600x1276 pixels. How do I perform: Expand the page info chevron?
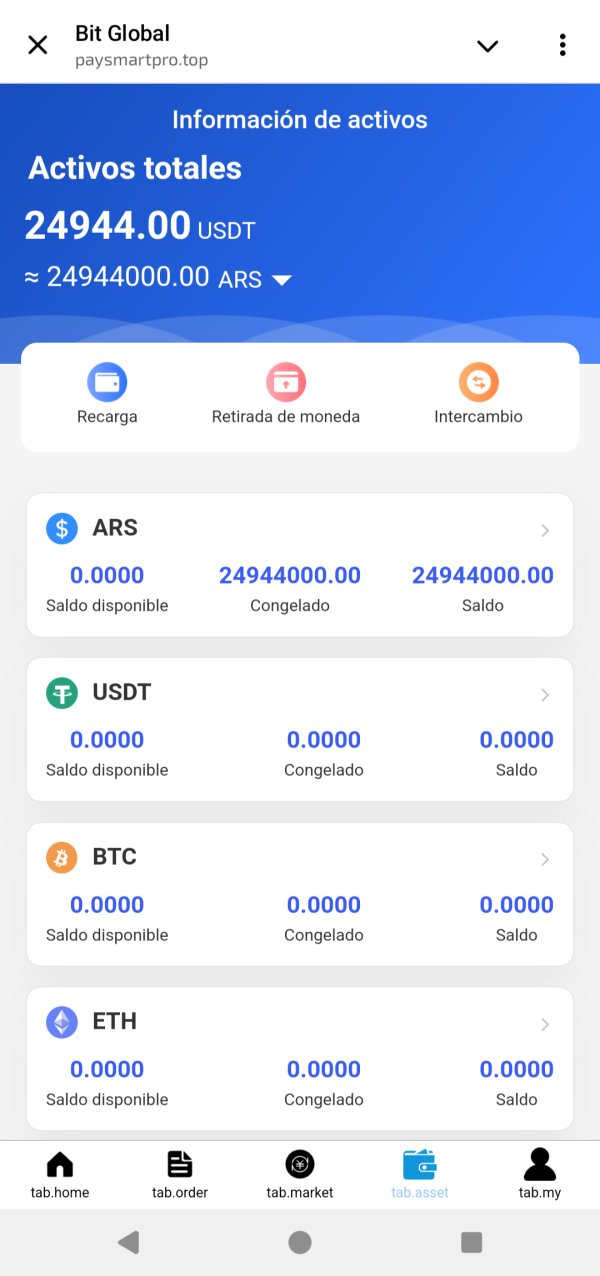pyautogui.click(x=487, y=46)
